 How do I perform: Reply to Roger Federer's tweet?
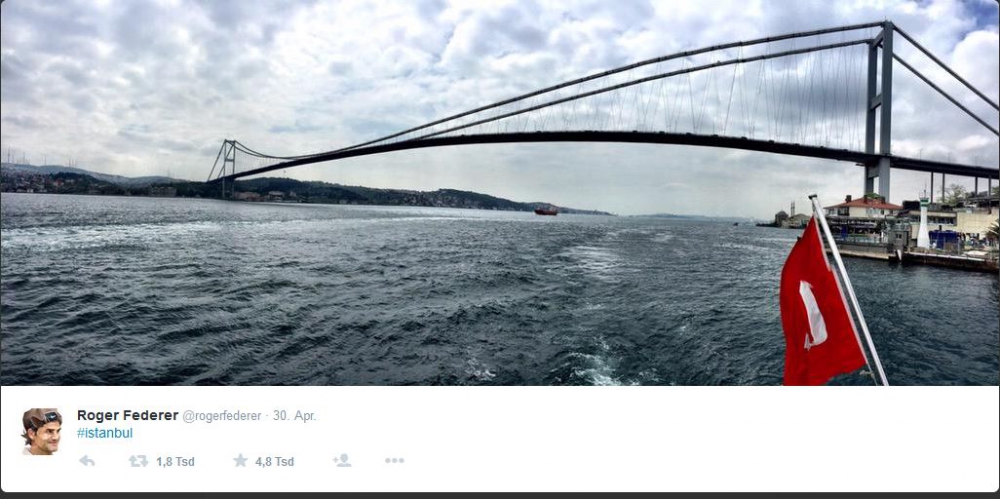coord(87,461)
